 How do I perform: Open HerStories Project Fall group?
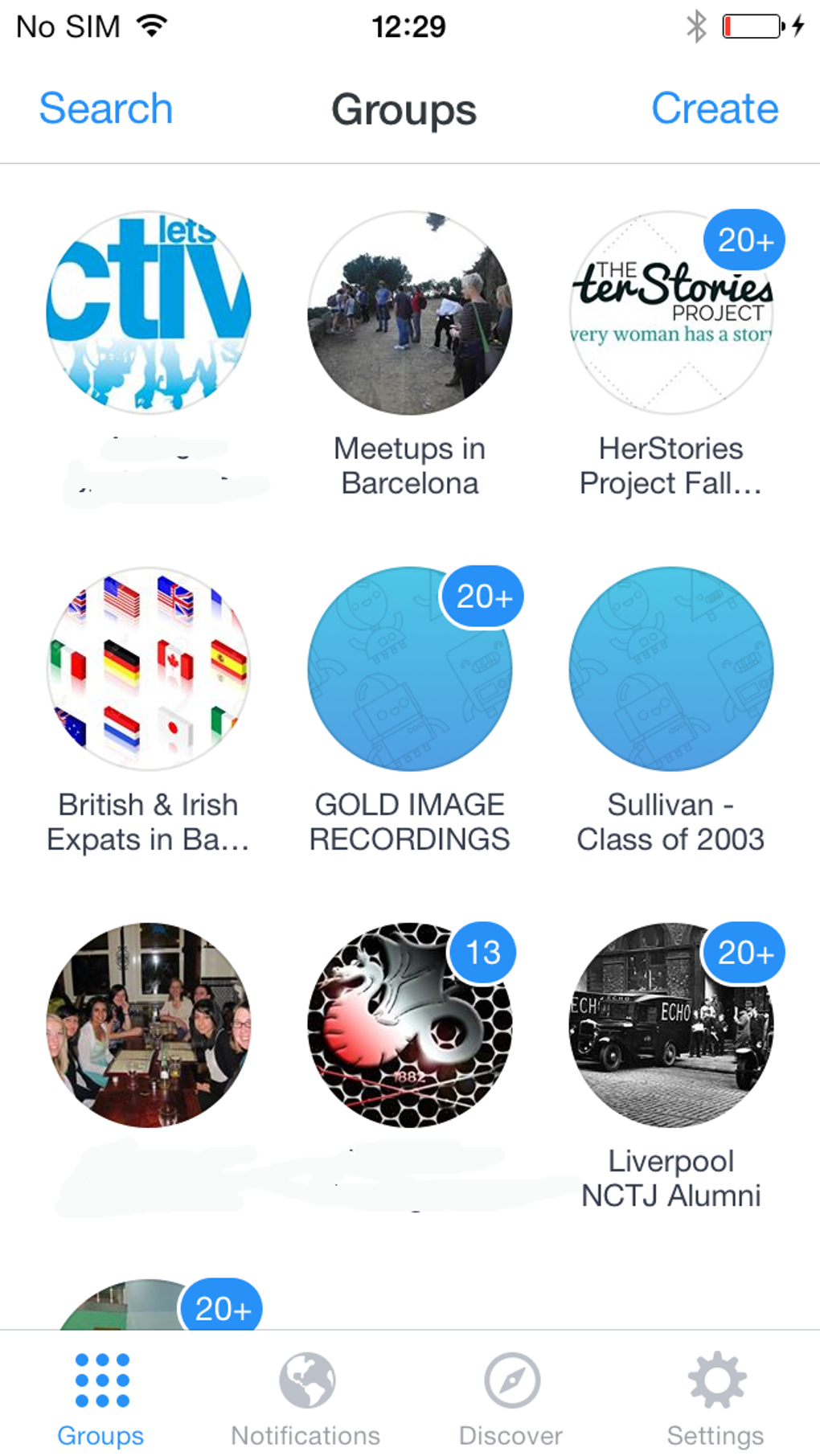click(x=670, y=314)
